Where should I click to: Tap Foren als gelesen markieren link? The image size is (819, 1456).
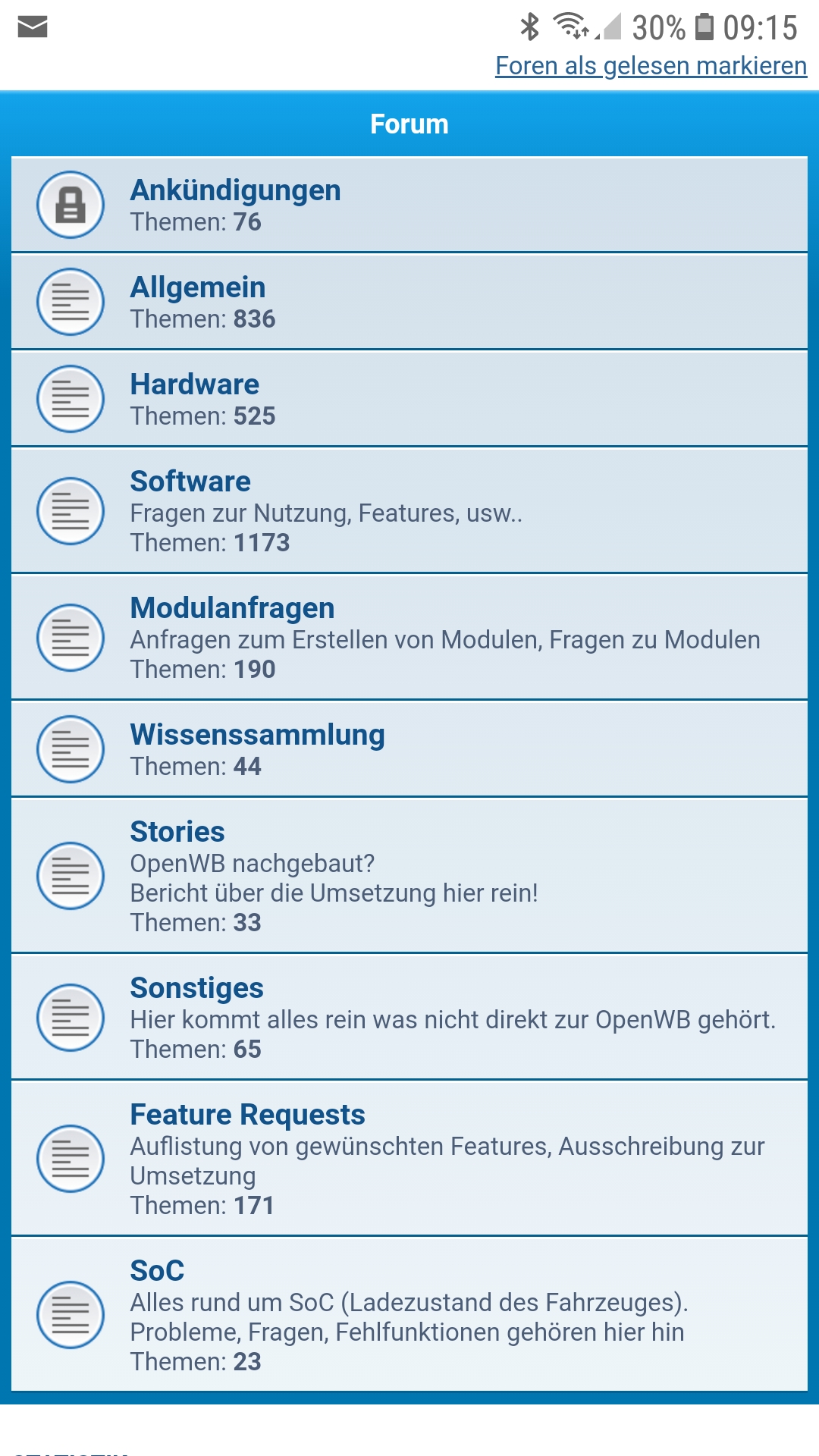pyautogui.click(x=651, y=66)
